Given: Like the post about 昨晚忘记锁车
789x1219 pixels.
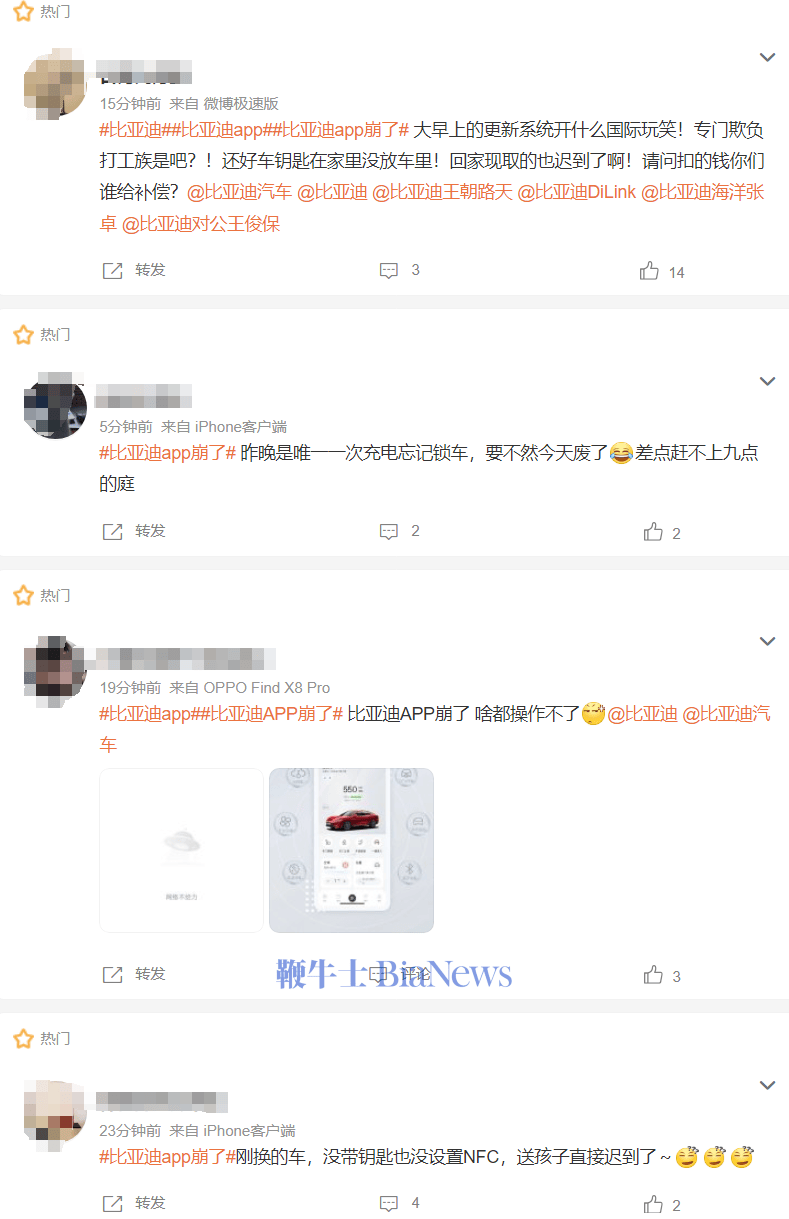Looking at the screenshot, I should click(661, 532).
